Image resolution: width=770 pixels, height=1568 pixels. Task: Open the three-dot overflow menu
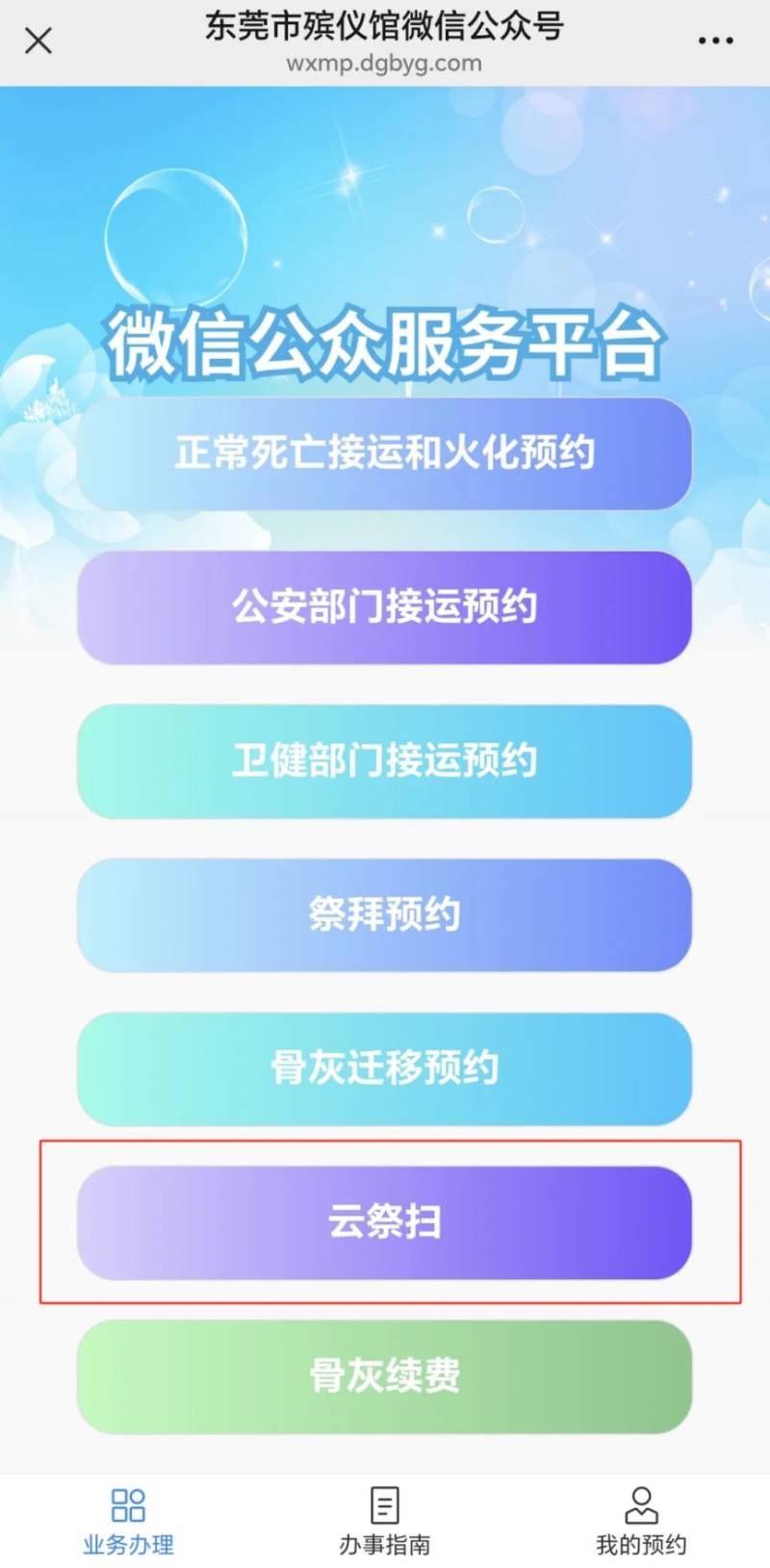715,40
